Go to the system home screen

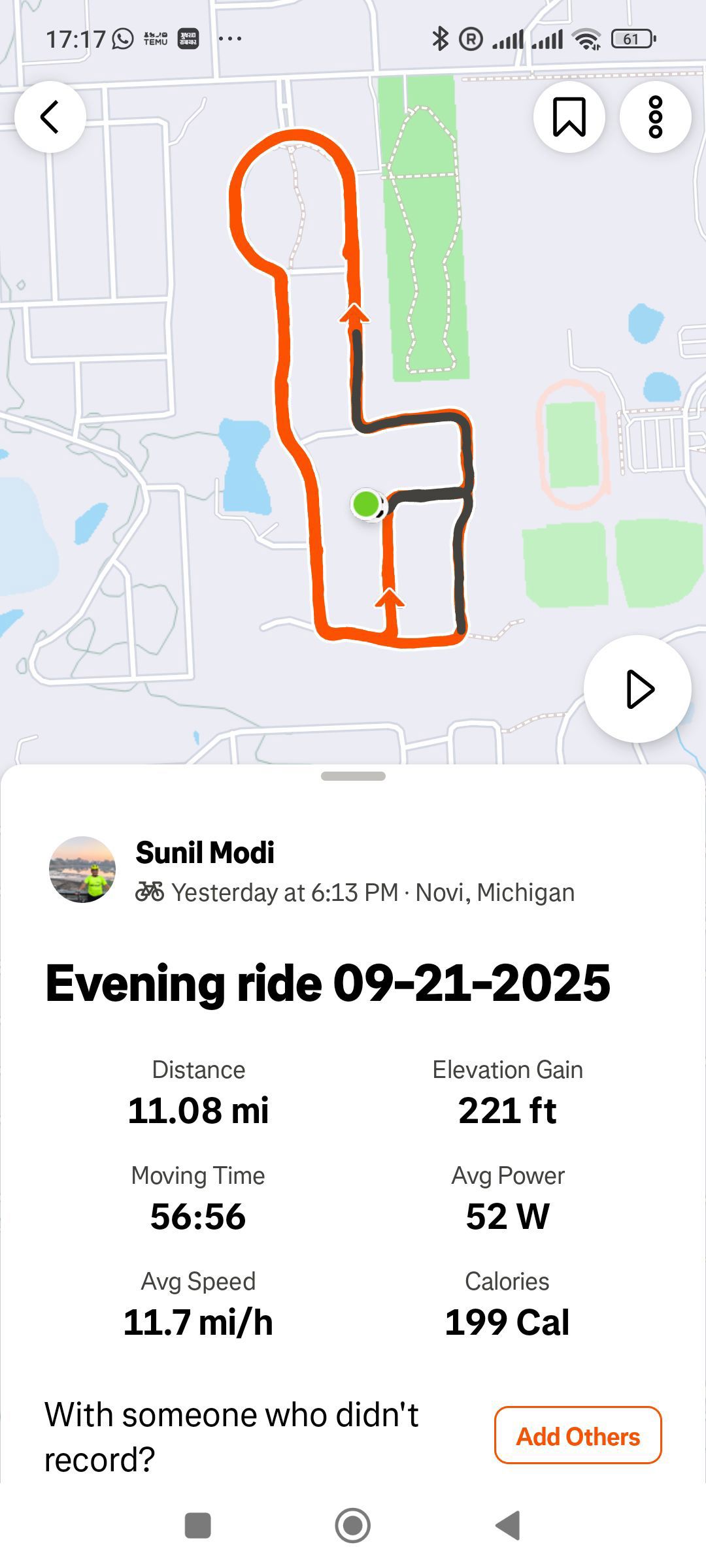point(353,1526)
